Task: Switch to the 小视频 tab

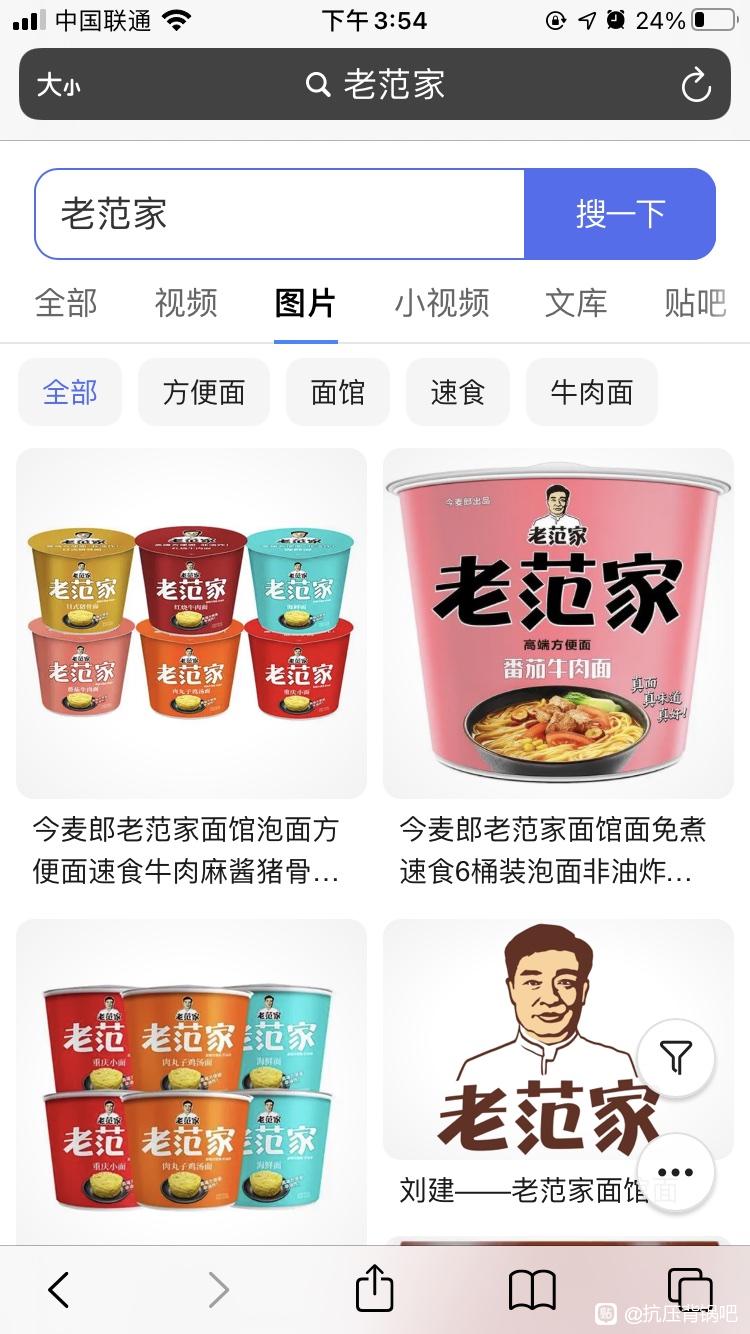Action: [441, 303]
